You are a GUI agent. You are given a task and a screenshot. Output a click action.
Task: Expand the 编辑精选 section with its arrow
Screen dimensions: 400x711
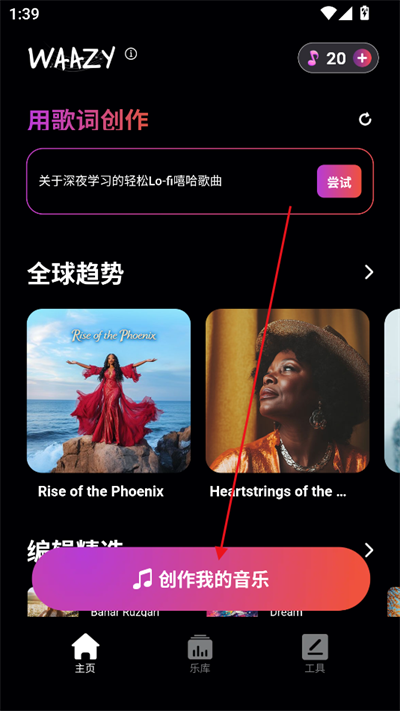tap(369, 550)
